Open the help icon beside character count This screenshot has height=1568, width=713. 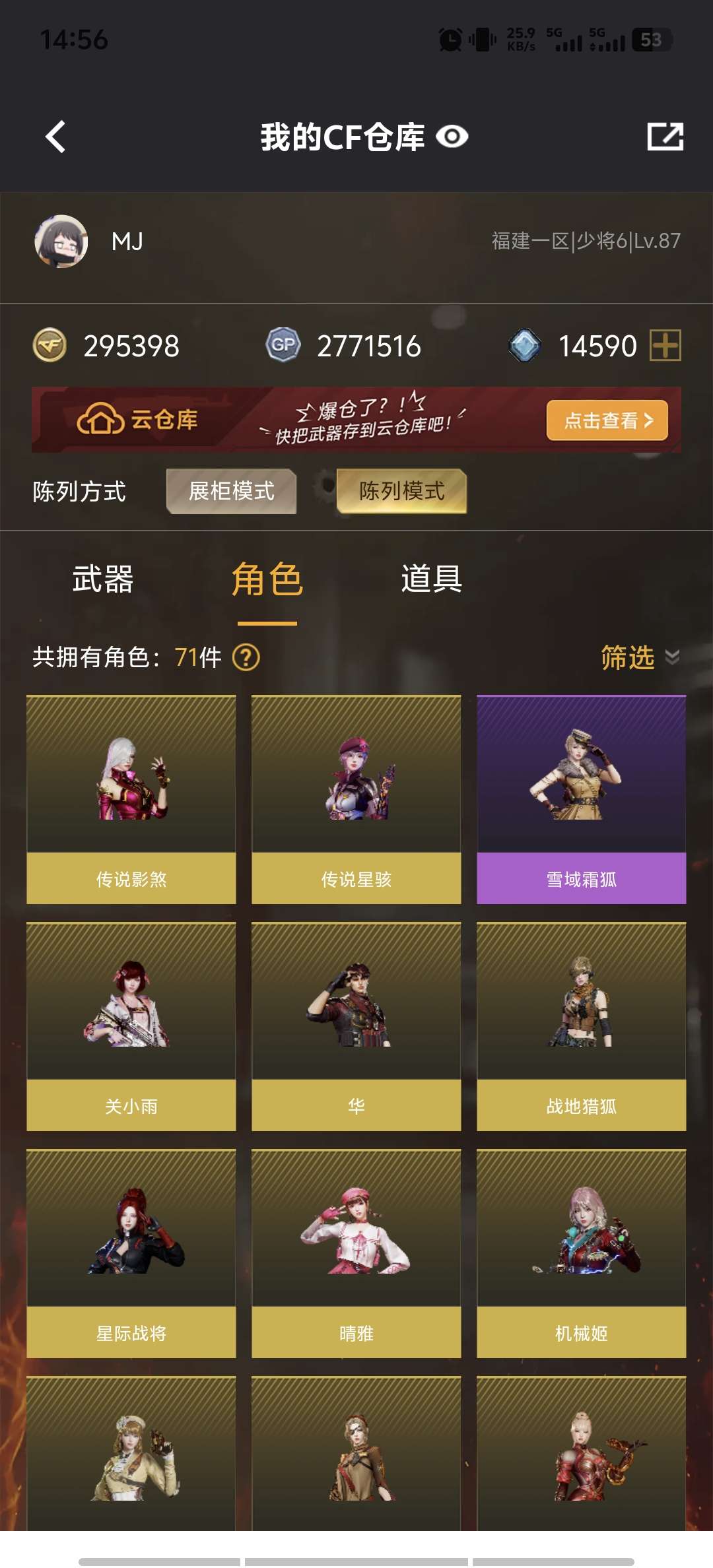(246, 657)
